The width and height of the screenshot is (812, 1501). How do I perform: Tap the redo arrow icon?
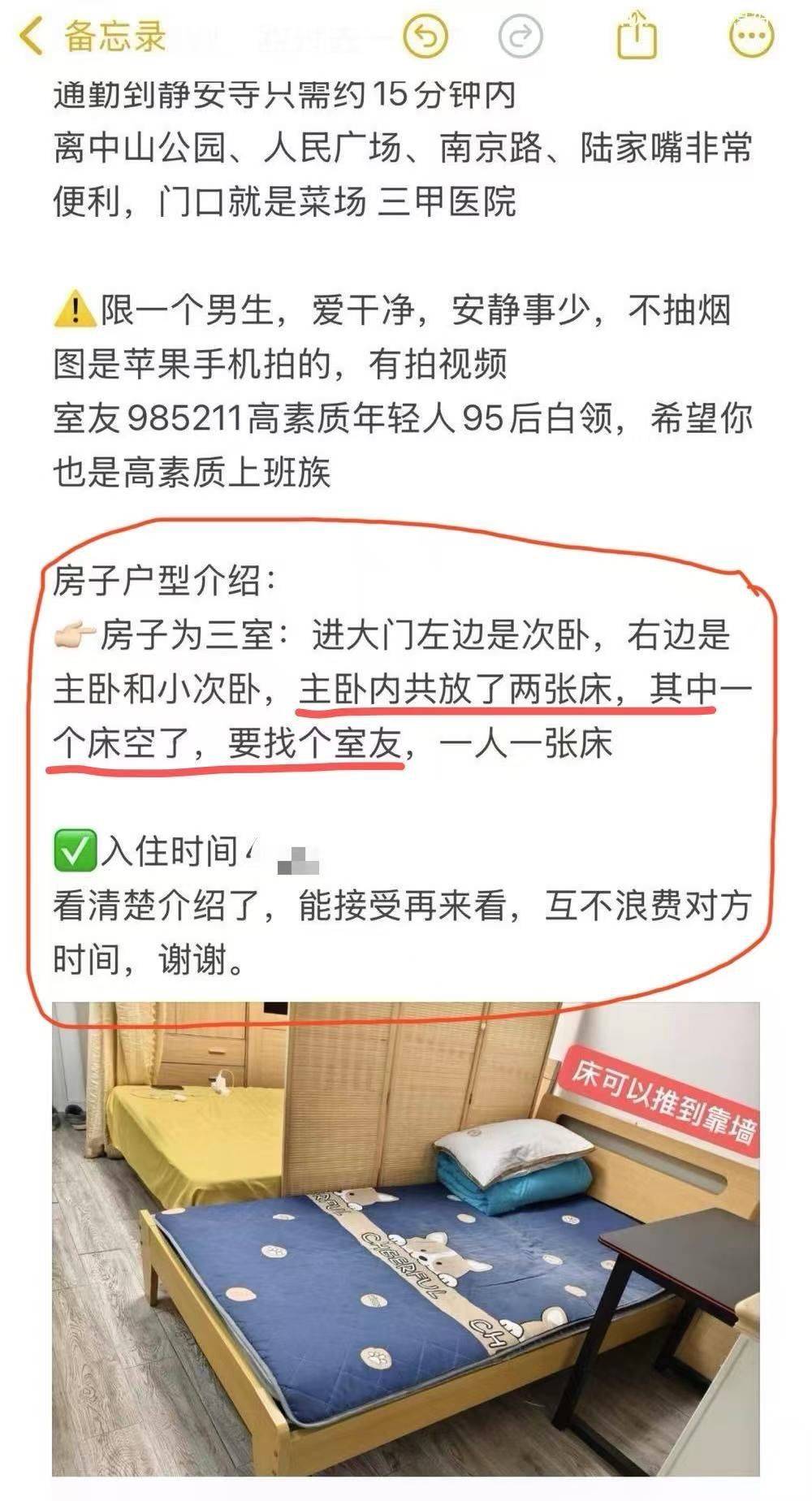tap(520, 36)
